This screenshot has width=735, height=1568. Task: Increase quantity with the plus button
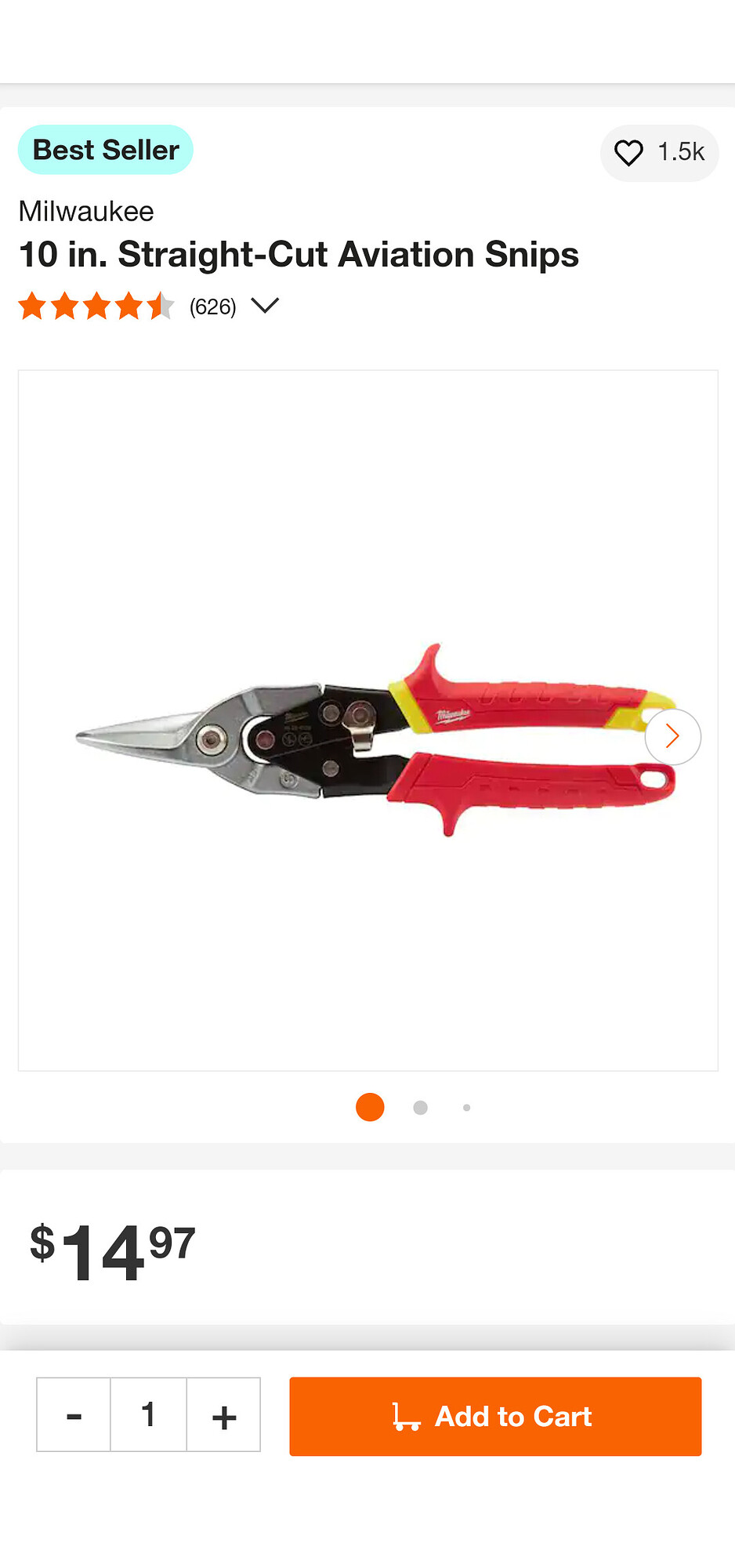click(x=224, y=1415)
